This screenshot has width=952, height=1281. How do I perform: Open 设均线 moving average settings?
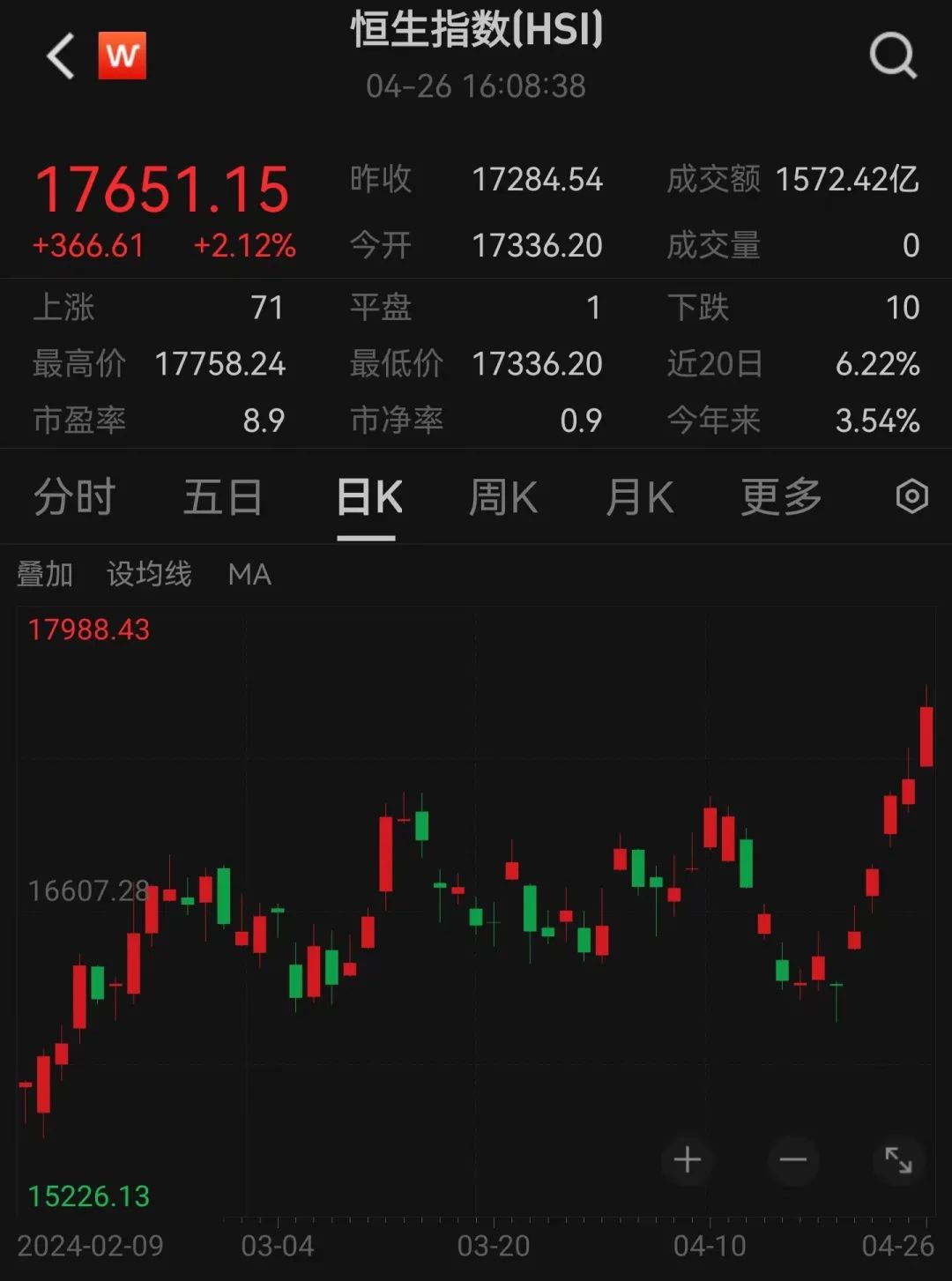(149, 574)
